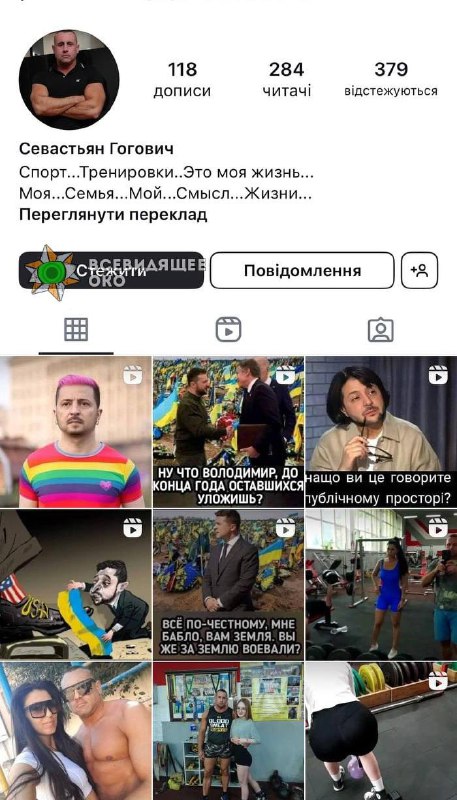Open the cartoon caricature reel

pyautogui.click(x=75, y=585)
